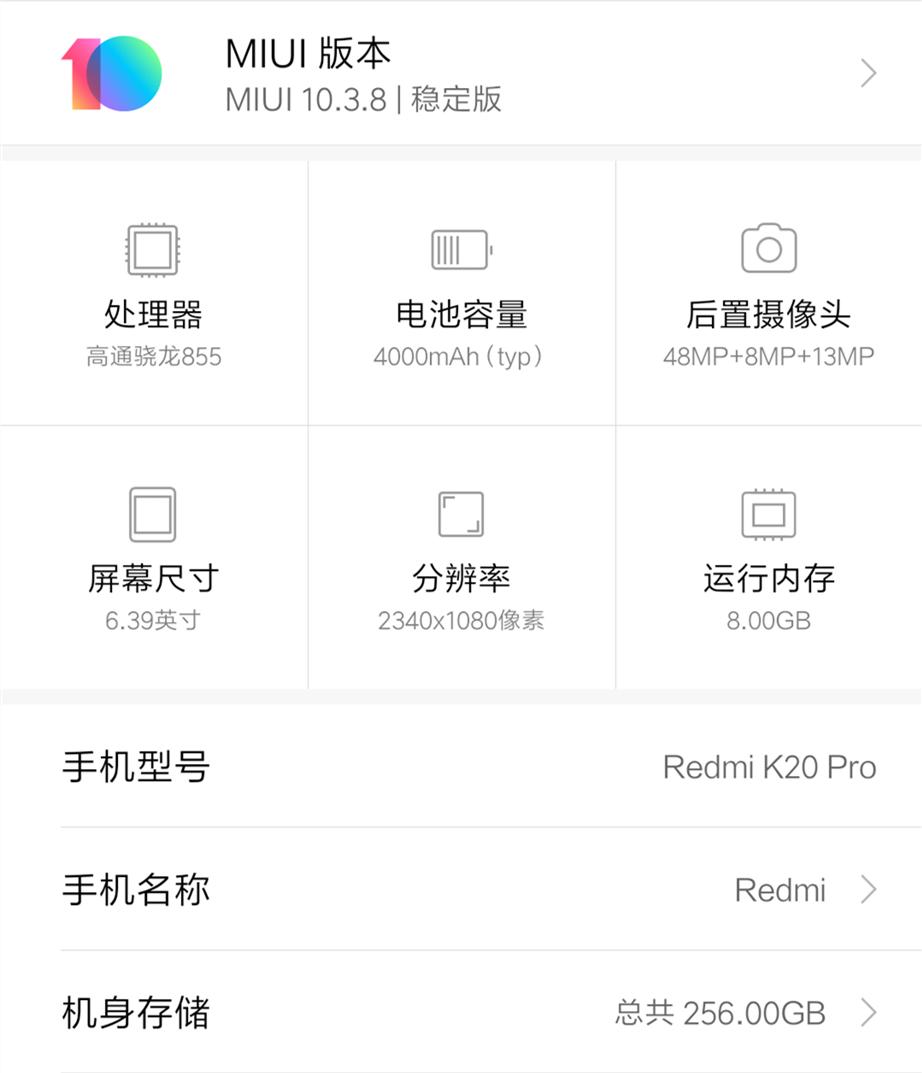The image size is (922, 1073).
Task: Click the 48MP+8MP+13MP camera spec
Action: tap(767, 354)
